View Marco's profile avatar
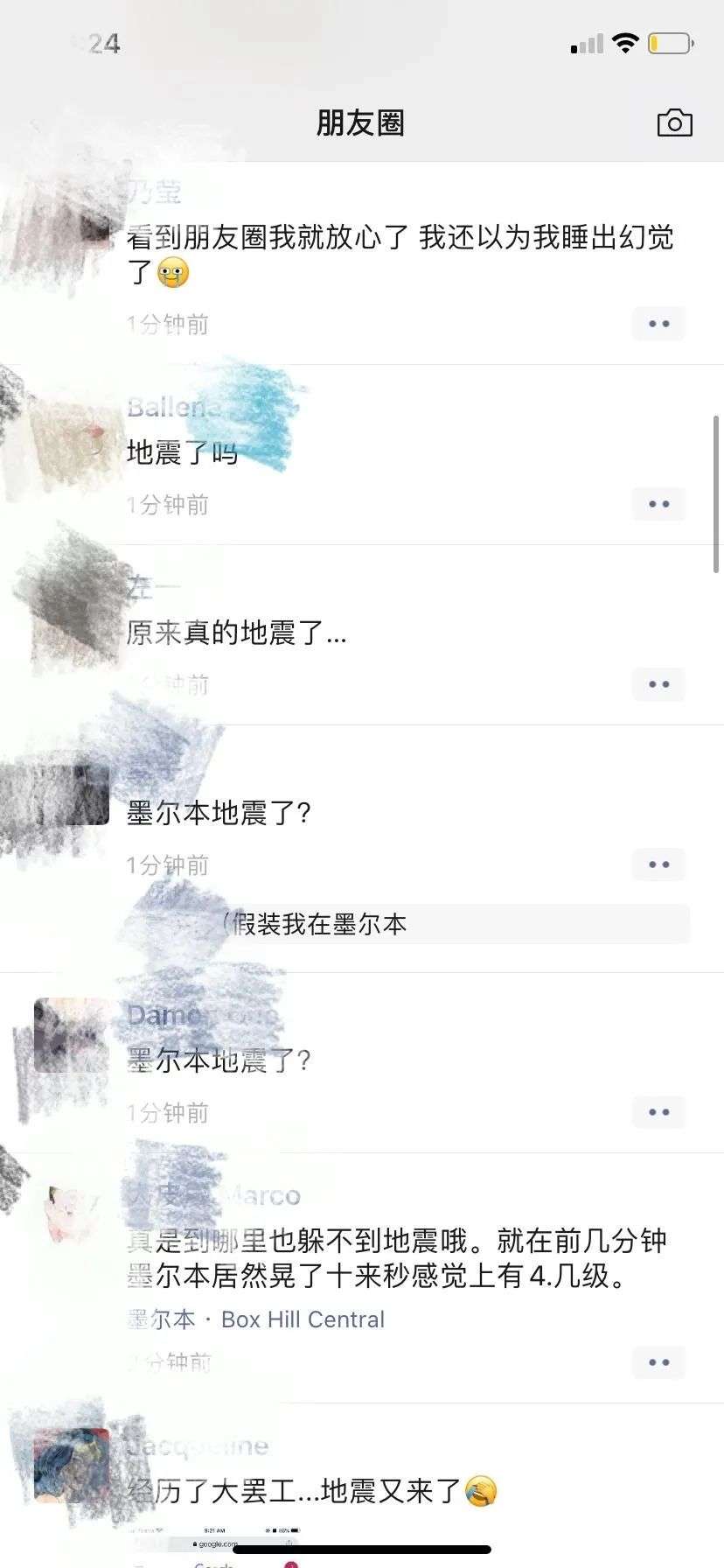 (72, 1214)
